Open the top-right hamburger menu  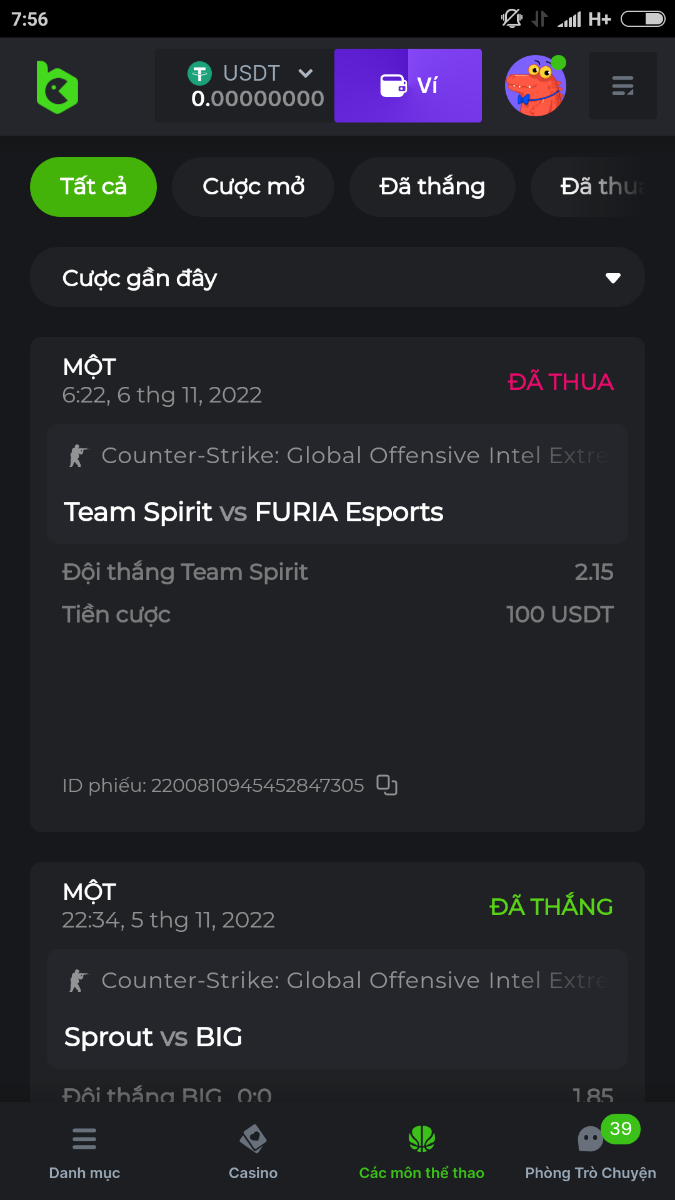(x=622, y=86)
